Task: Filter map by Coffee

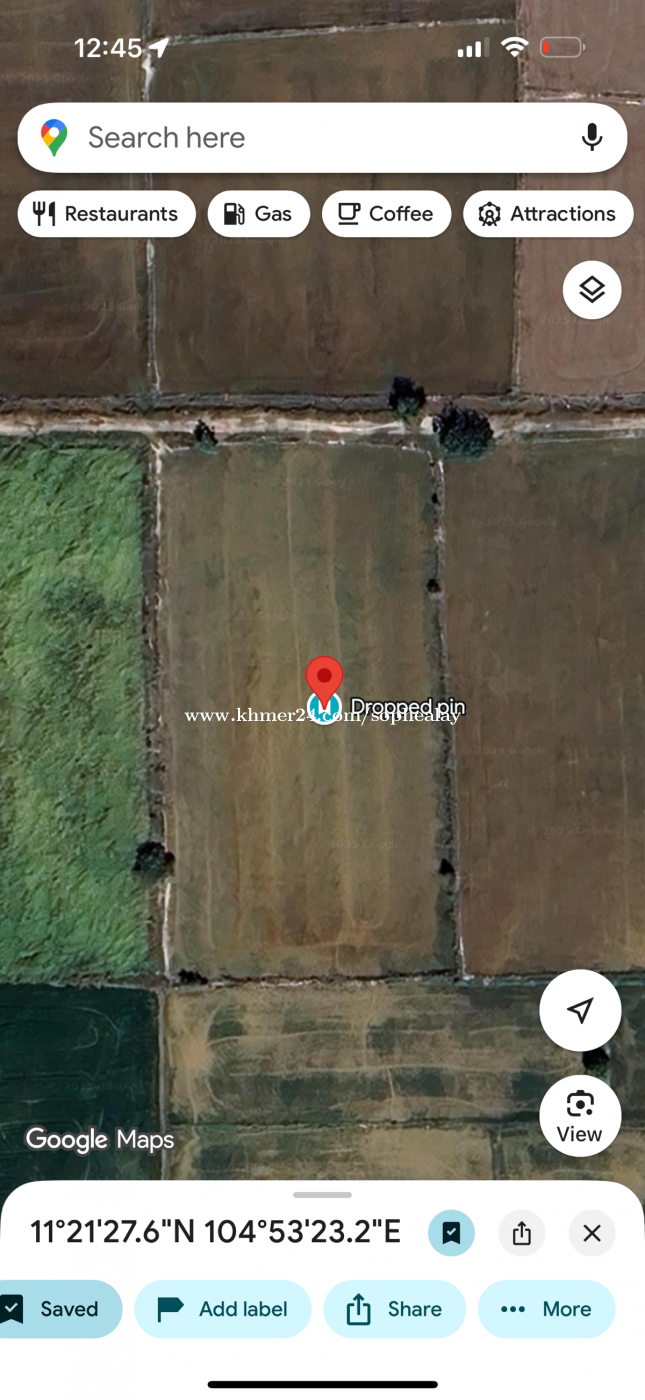Action: (x=386, y=214)
